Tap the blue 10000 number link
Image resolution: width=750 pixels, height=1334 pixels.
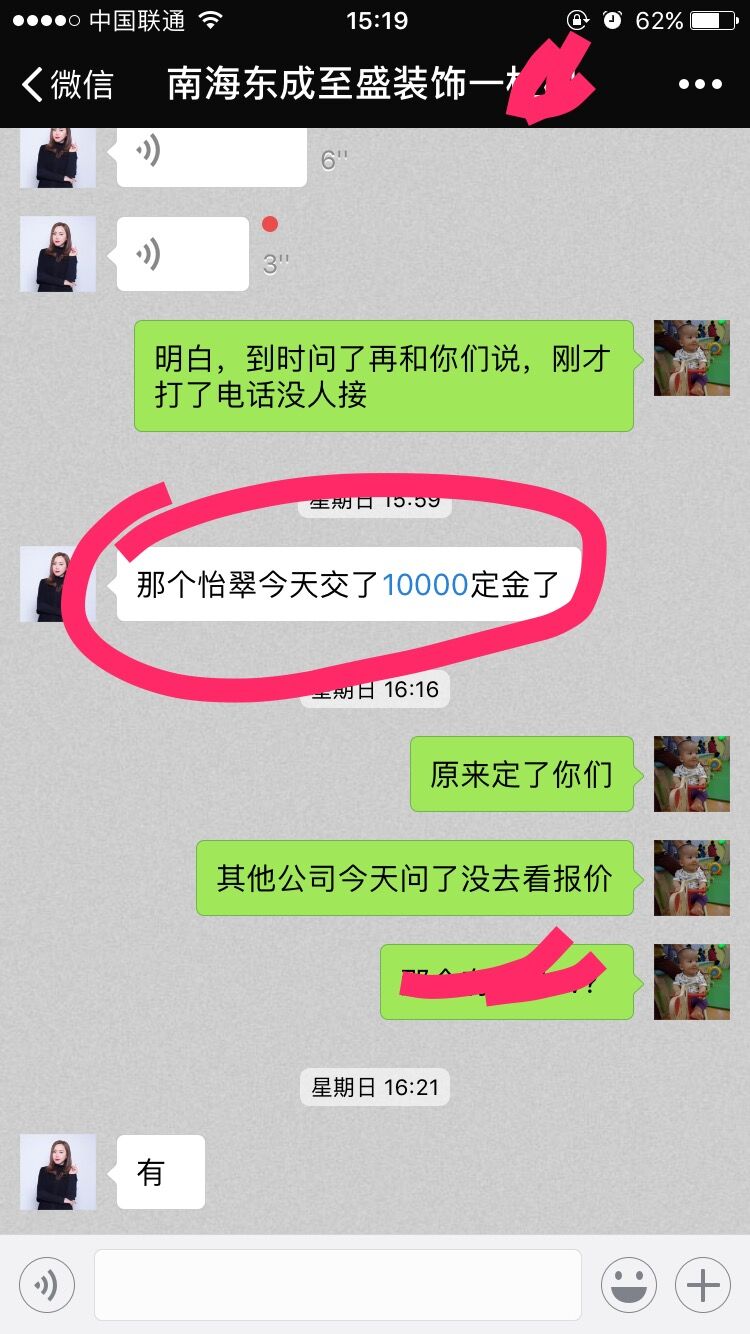pyautogui.click(x=425, y=584)
